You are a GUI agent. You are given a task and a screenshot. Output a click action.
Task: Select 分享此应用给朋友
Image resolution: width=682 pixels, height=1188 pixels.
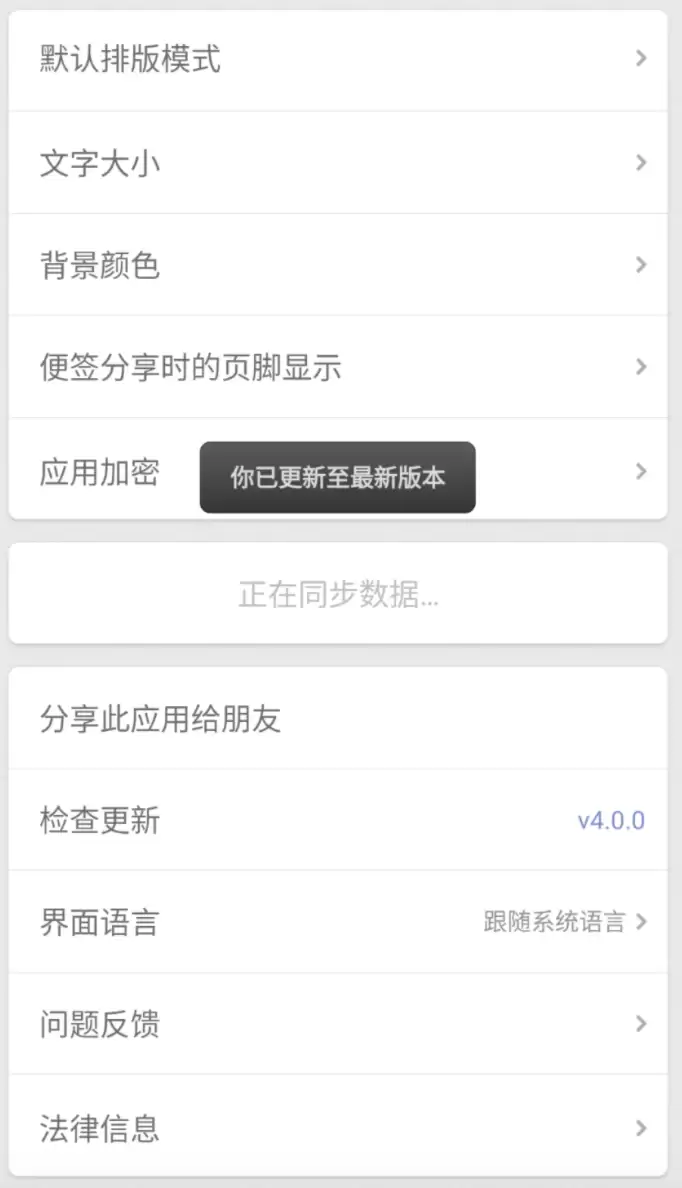pos(338,718)
